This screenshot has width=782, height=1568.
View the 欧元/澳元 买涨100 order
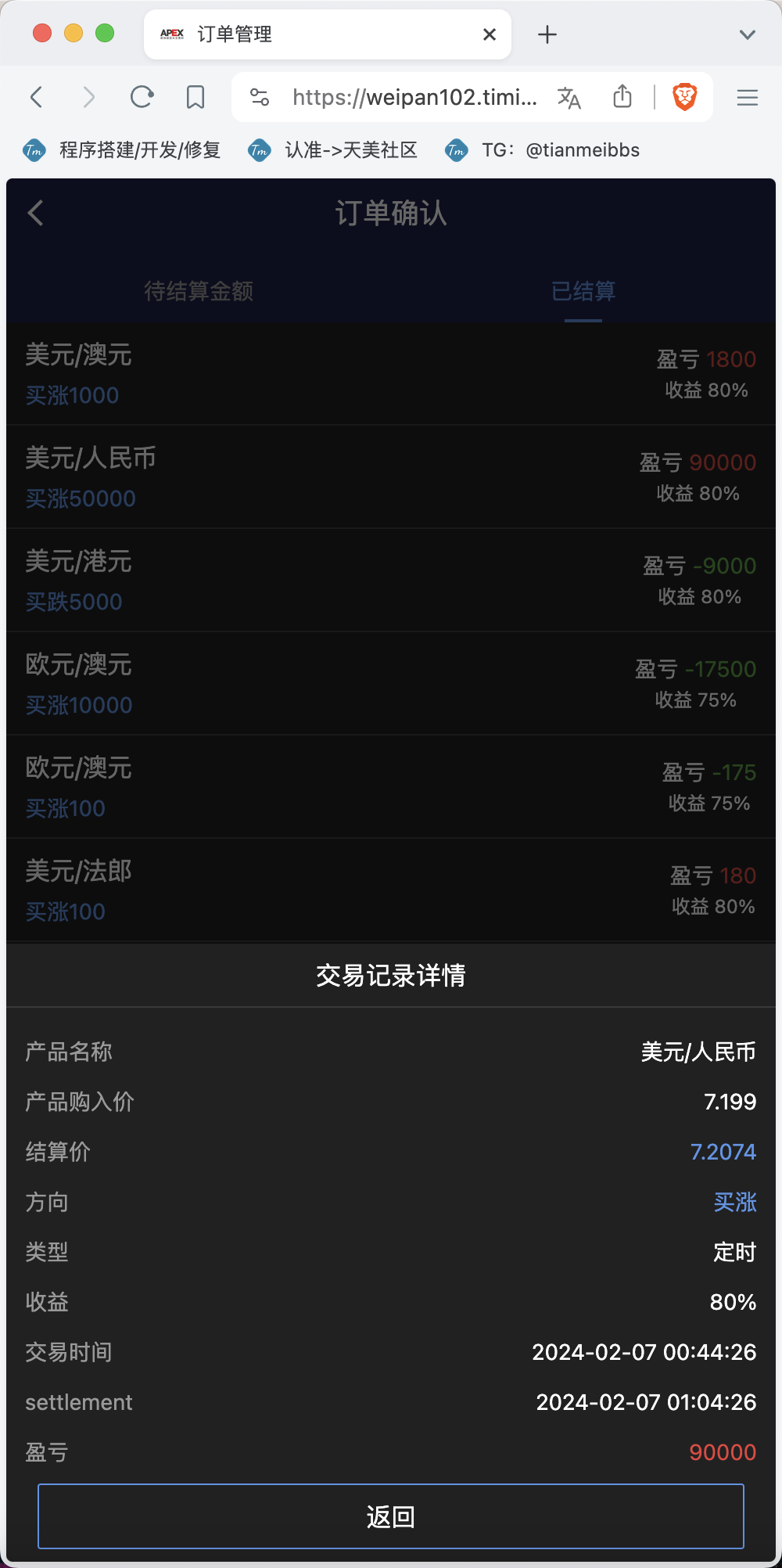pyautogui.click(x=391, y=787)
